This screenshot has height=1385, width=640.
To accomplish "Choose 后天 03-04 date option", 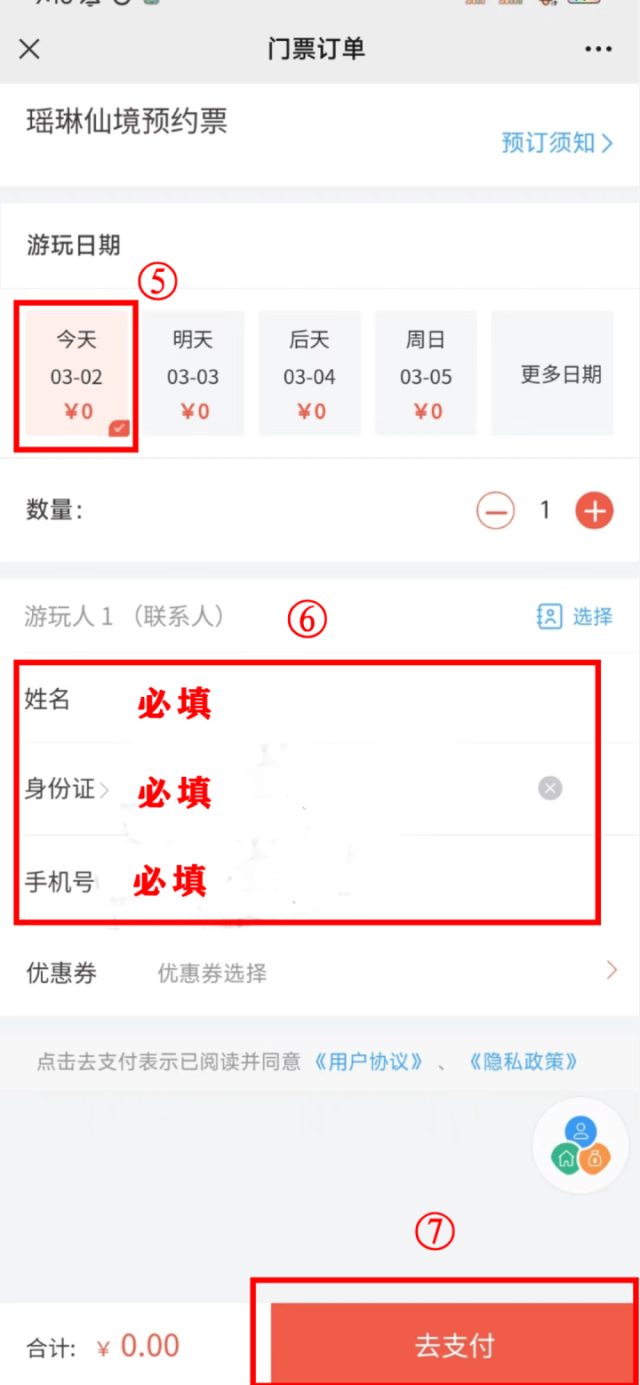I will click(309, 375).
